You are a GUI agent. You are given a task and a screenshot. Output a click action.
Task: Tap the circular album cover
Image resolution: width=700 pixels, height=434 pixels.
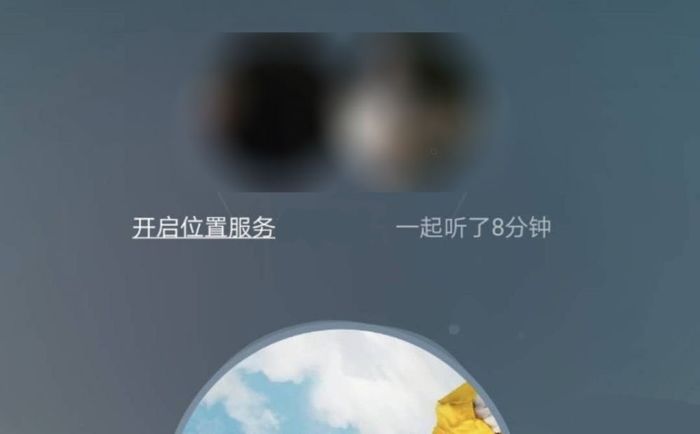340,390
